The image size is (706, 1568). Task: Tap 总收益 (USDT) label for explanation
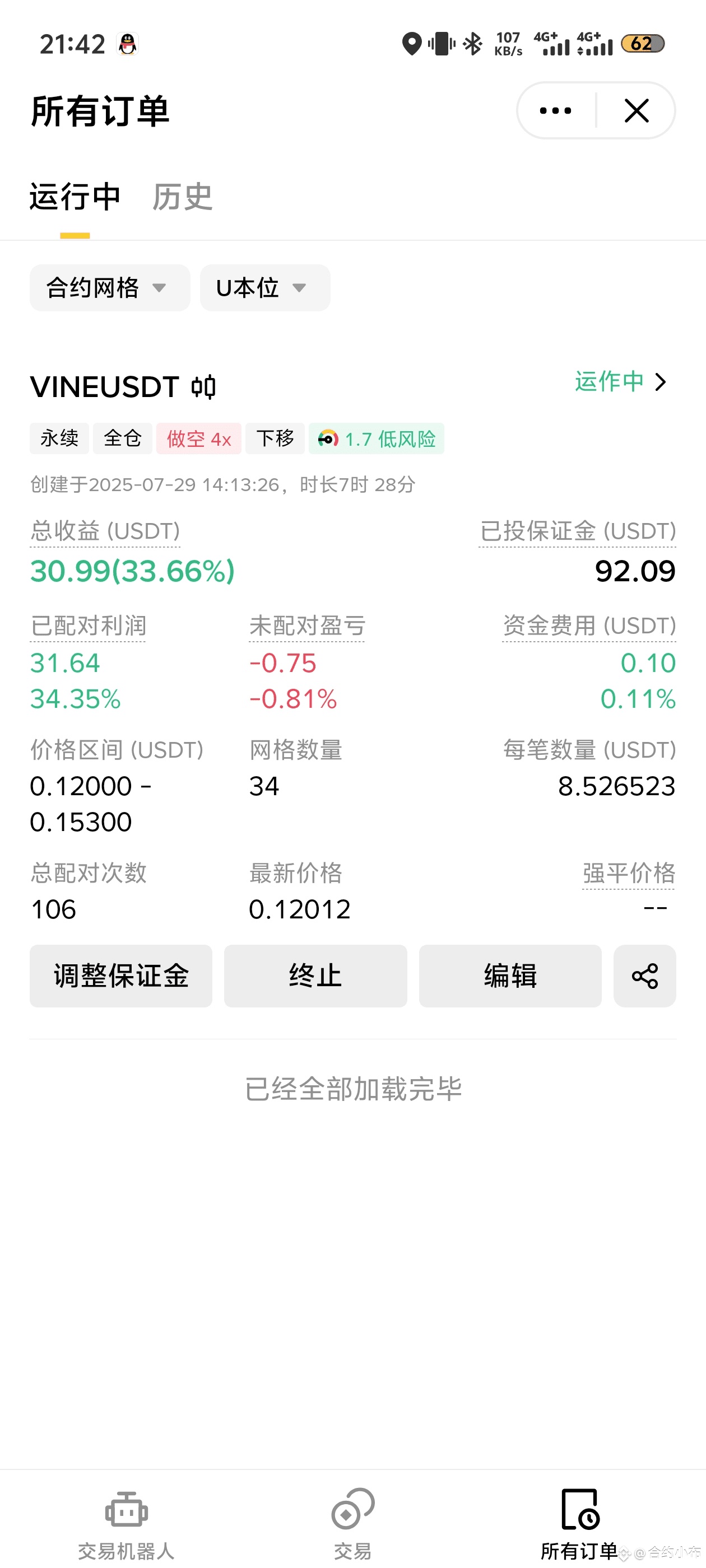coord(105,531)
